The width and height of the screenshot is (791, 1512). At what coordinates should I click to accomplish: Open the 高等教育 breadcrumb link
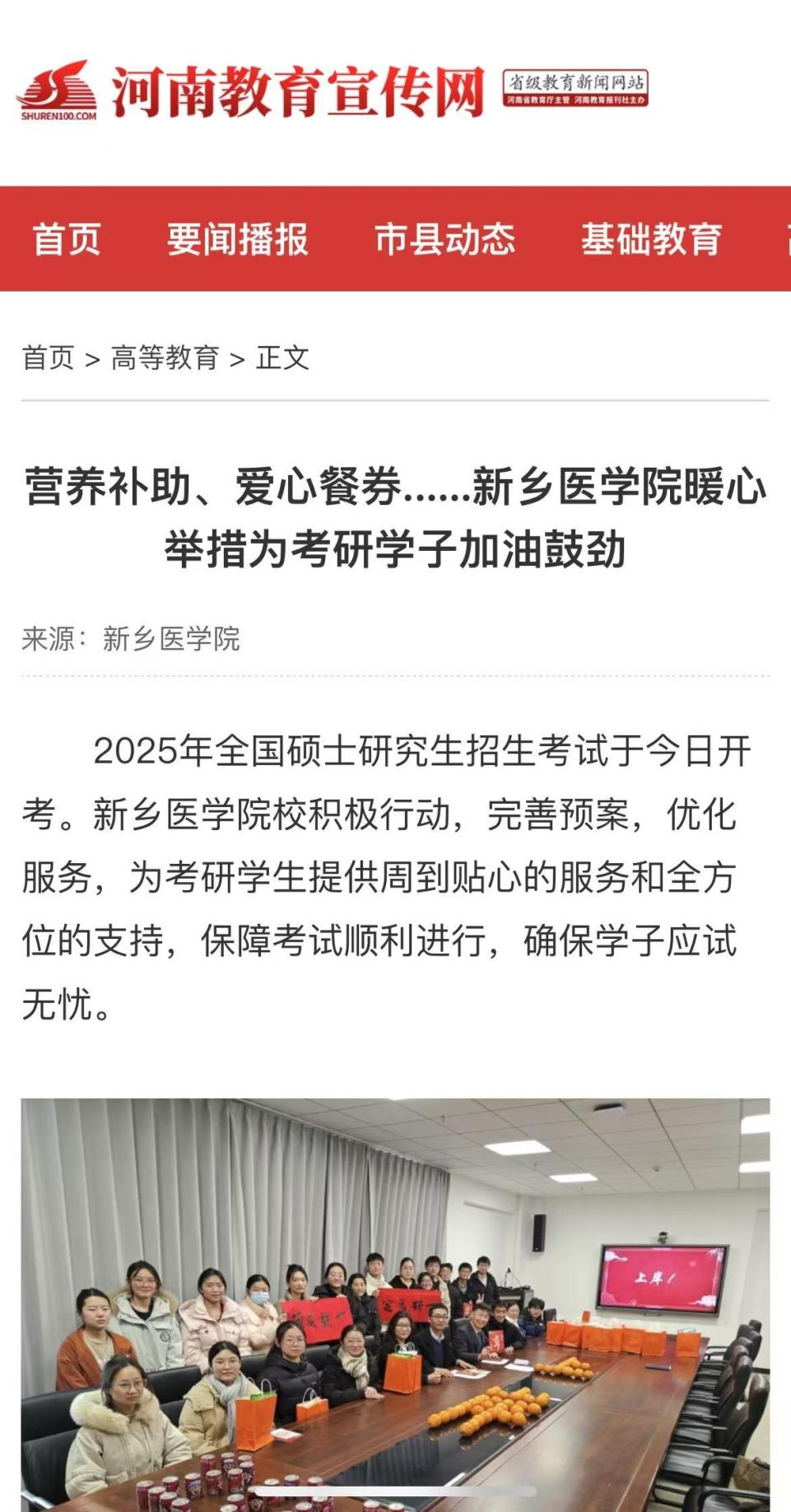point(165,358)
